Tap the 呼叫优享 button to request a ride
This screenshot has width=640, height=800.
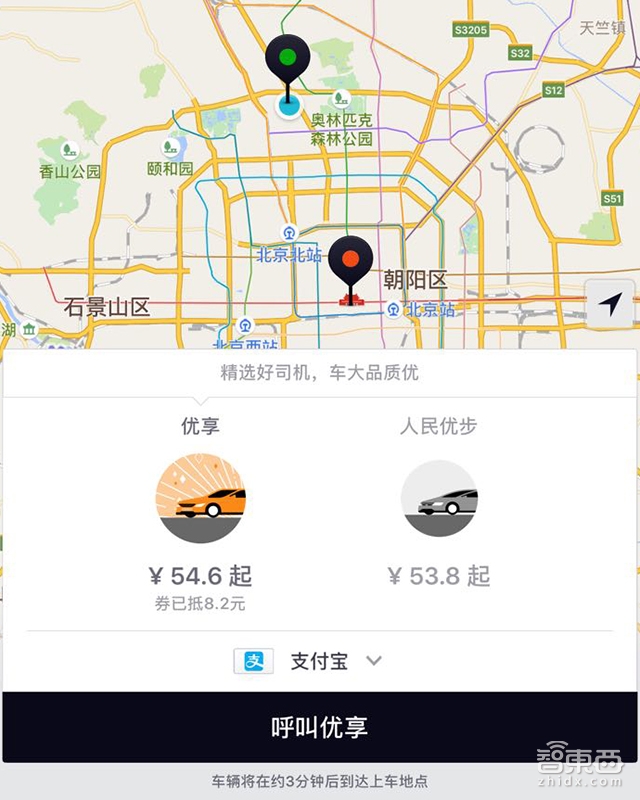(x=320, y=727)
